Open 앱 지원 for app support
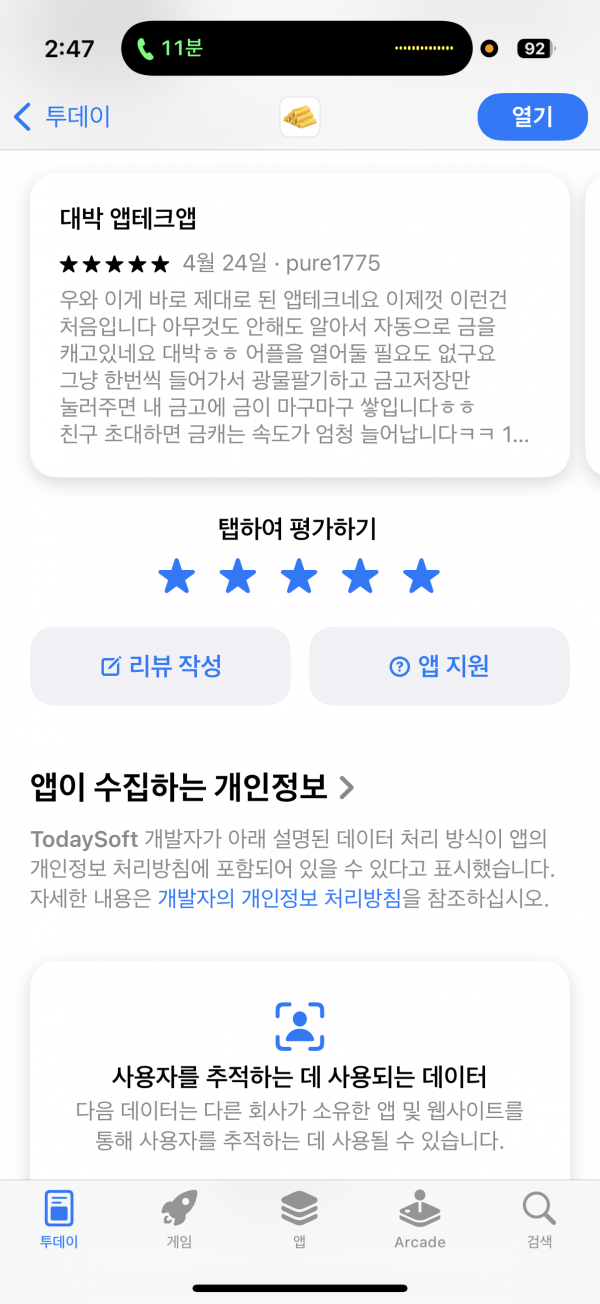The width and height of the screenshot is (600, 1304). click(x=439, y=666)
